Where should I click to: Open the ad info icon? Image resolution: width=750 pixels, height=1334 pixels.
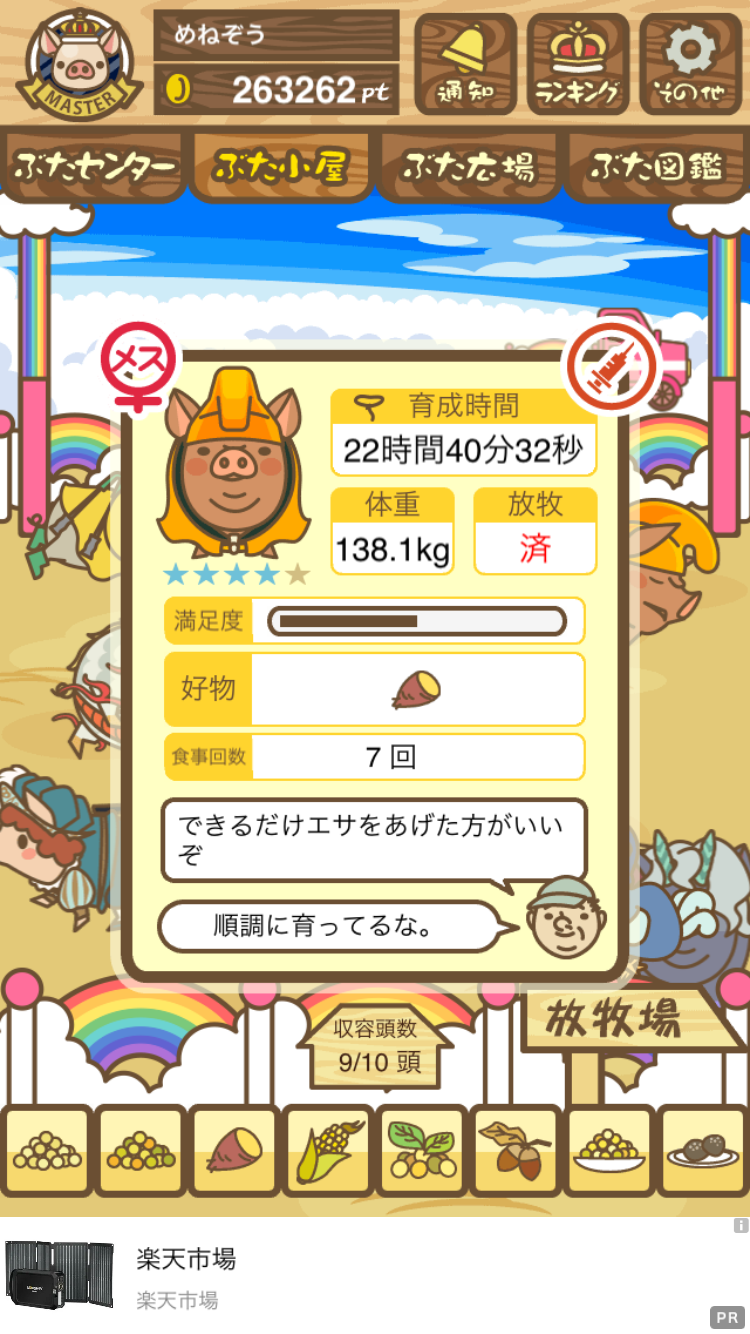740,1225
